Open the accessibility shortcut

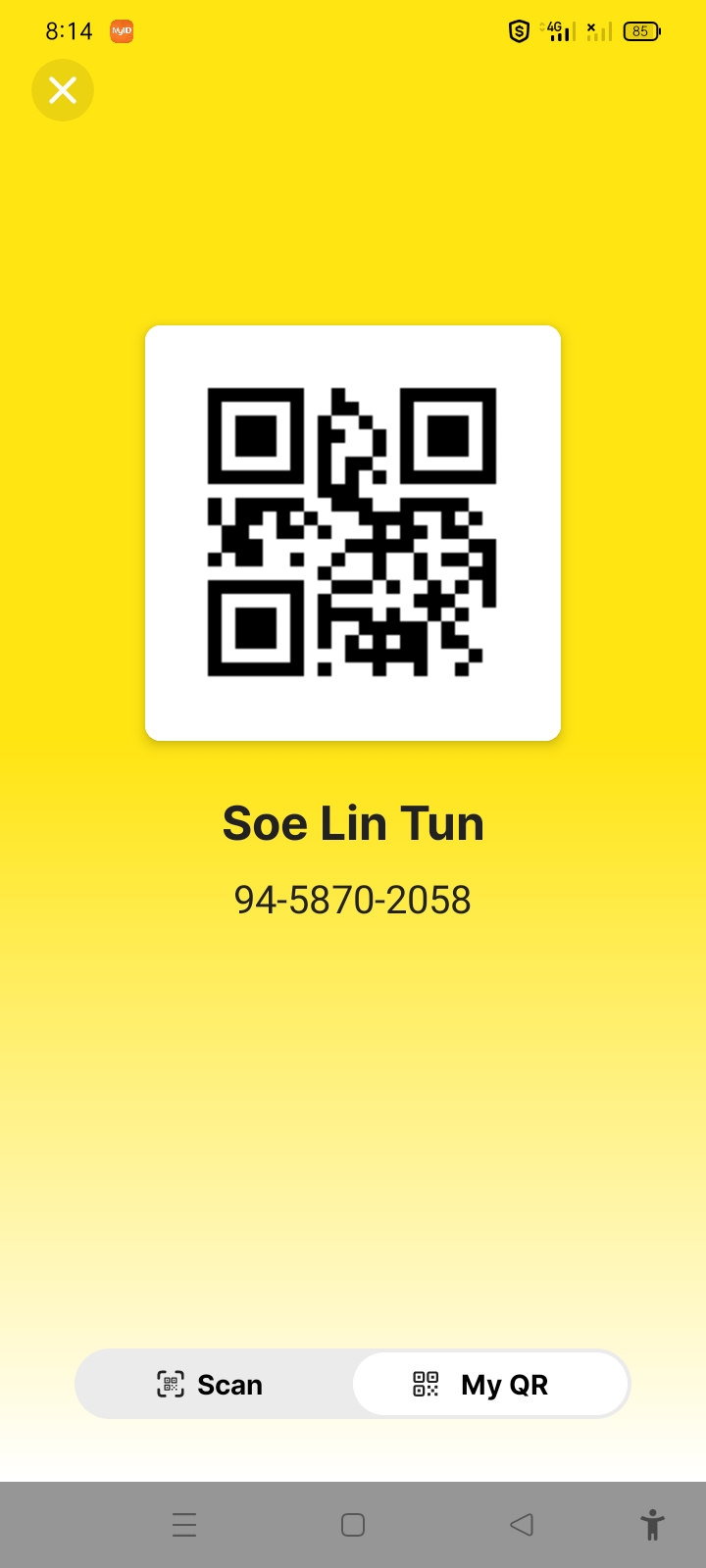[652, 1525]
